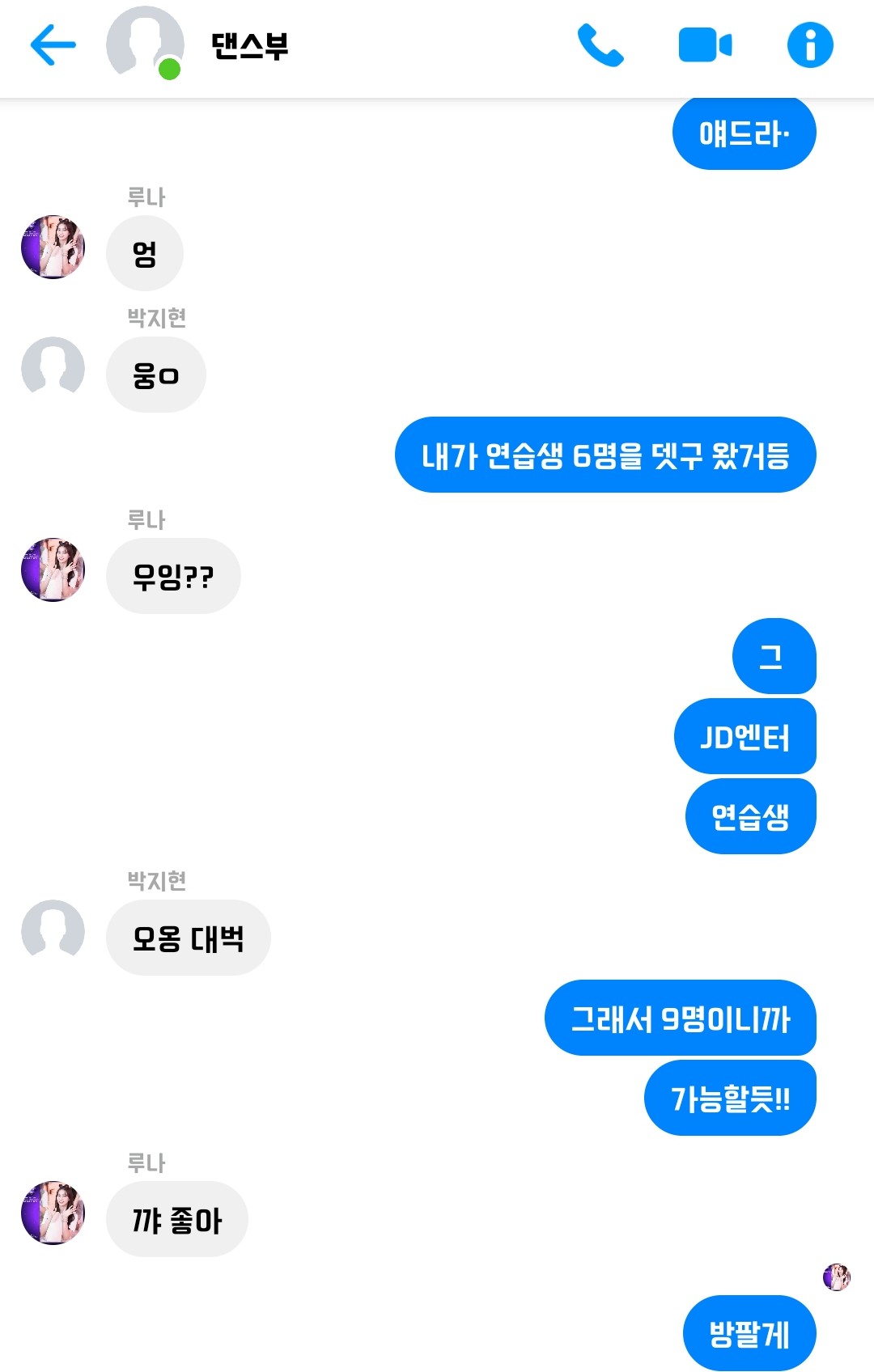Image resolution: width=874 pixels, height=1372 pixels.
Task: Start a video call with 댄스부
Action: click(705, 44)
